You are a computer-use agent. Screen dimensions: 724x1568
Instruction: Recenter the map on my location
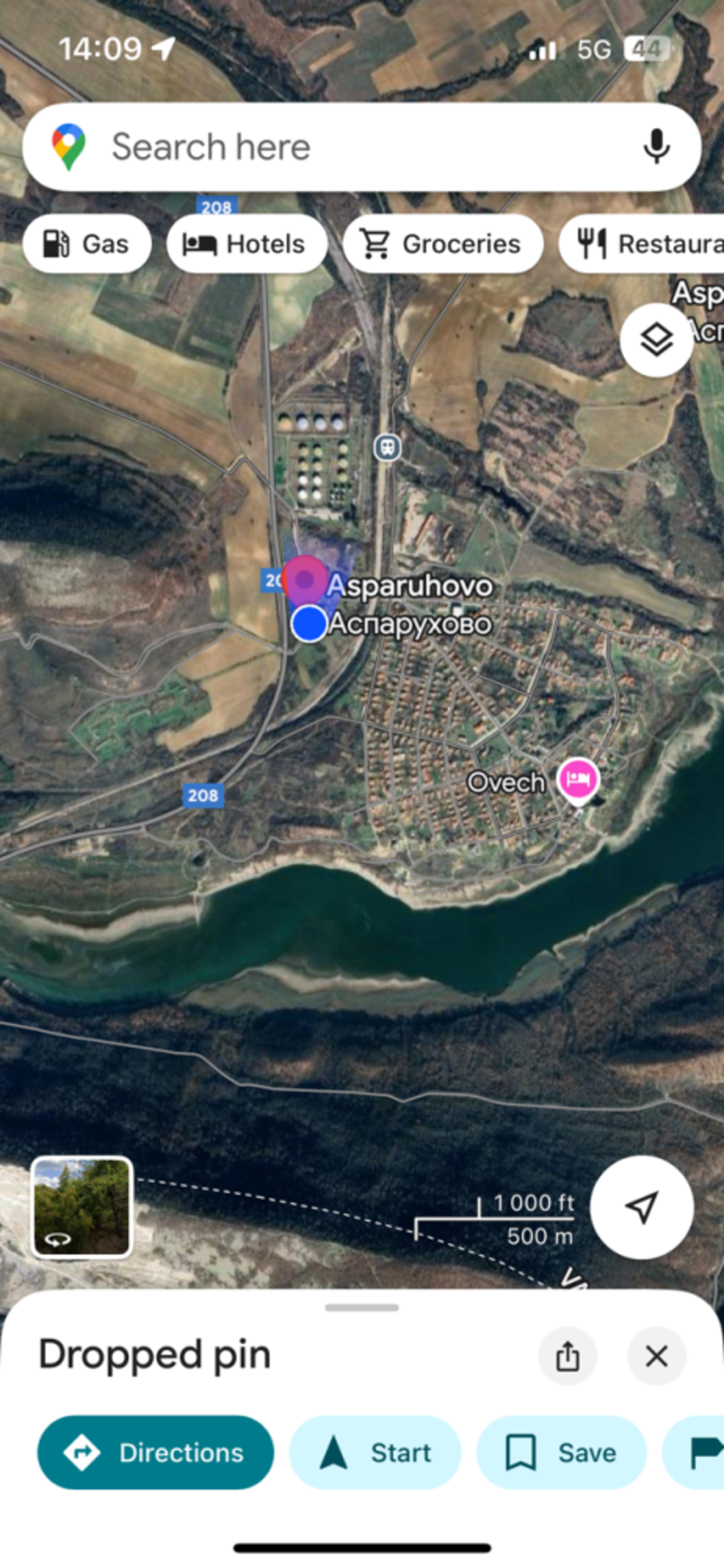642,1207
